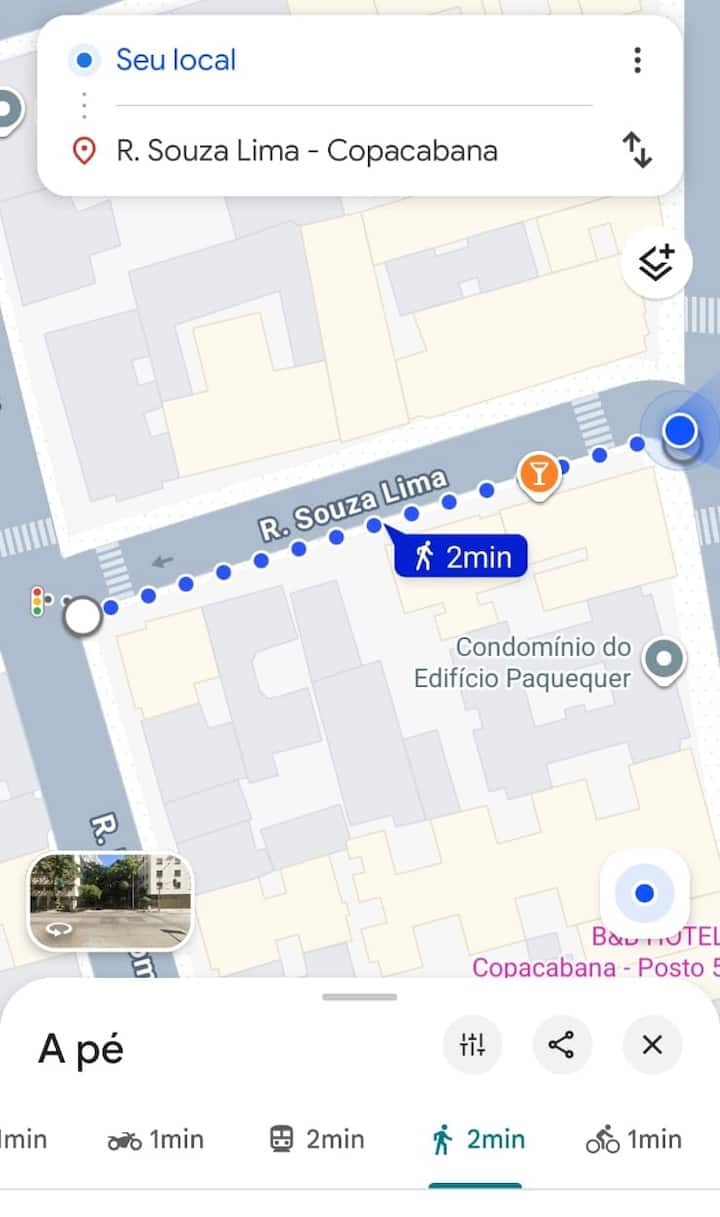Open the overflow menu in directions box

pos(637,61)
